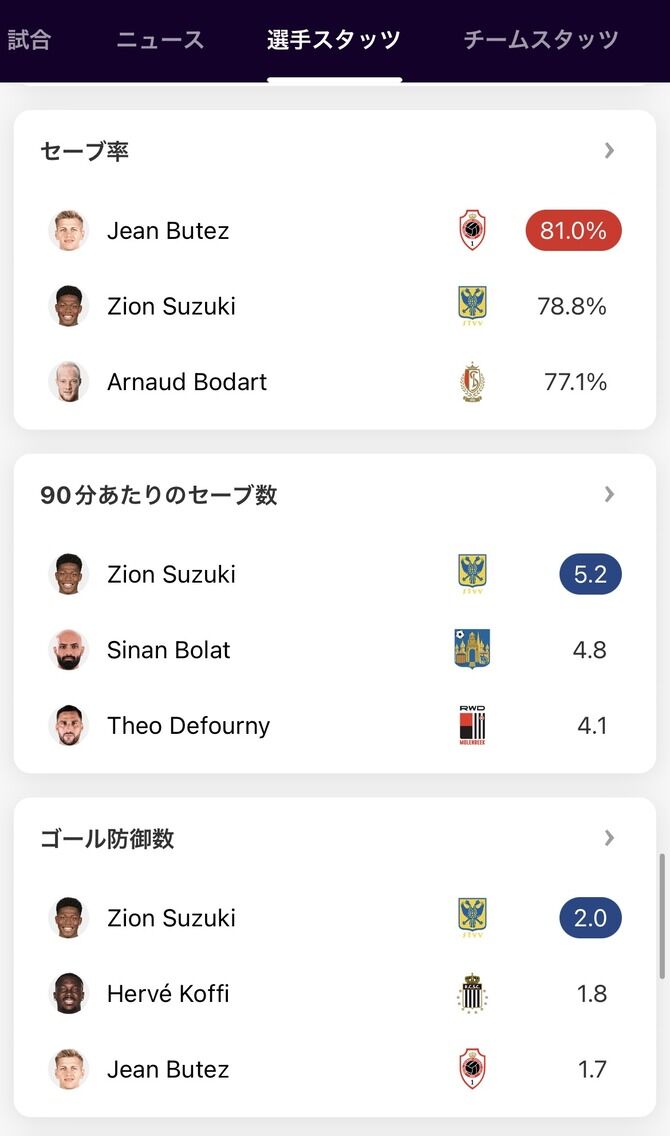Open Jean Butez's 1.7 goals prevented row
This screenshot has width=670, height=1136.
tap(335, 1069)
